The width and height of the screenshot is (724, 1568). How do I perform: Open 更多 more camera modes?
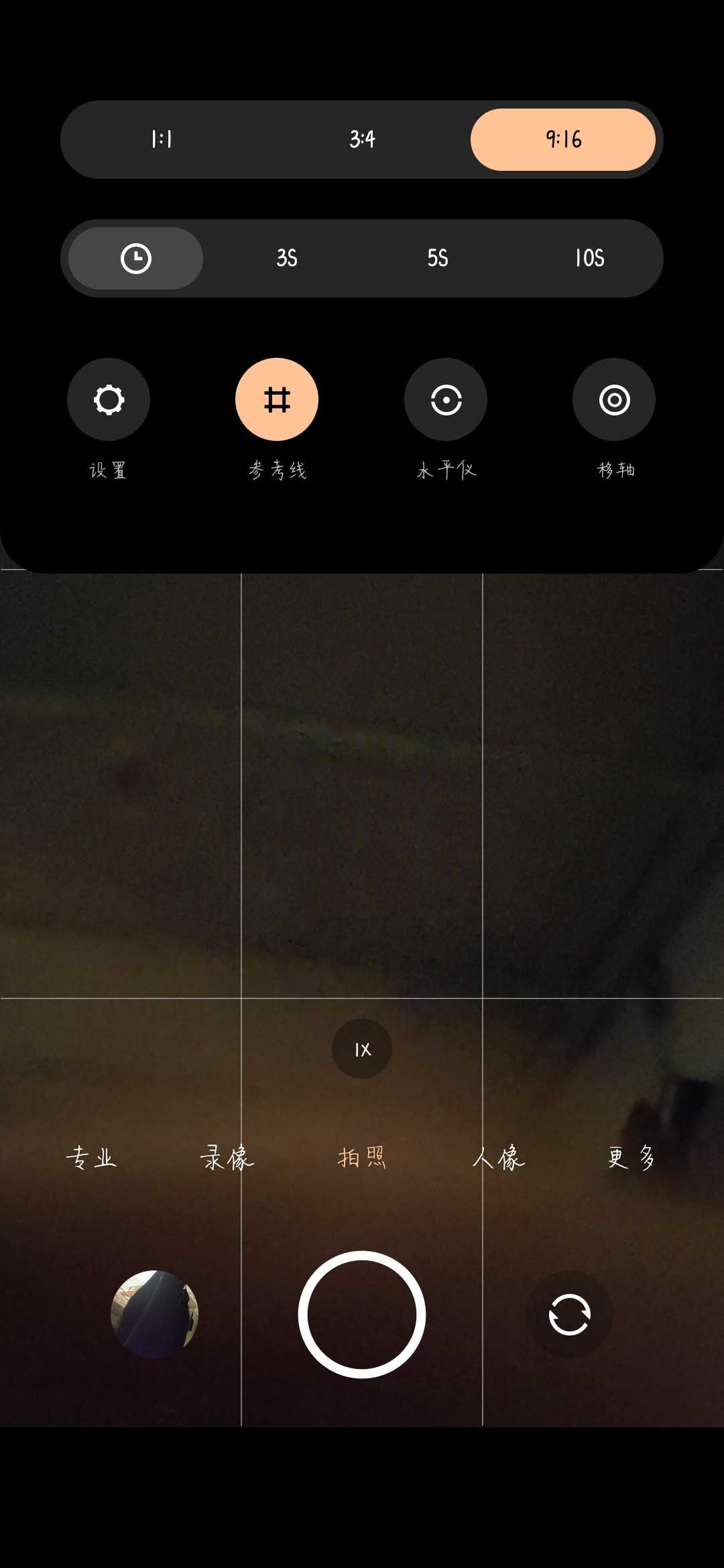(x=631, y=1157)
